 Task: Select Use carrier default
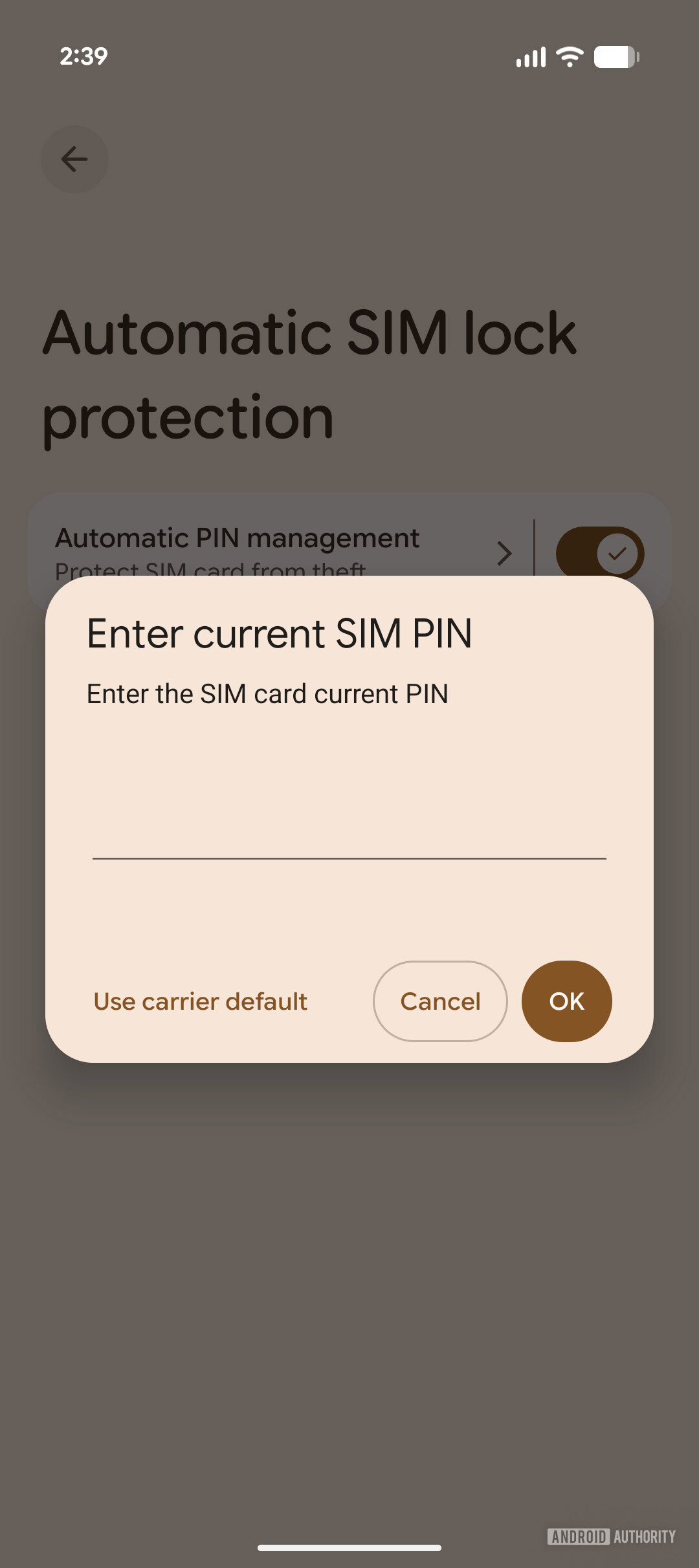tap(199, 1001)
